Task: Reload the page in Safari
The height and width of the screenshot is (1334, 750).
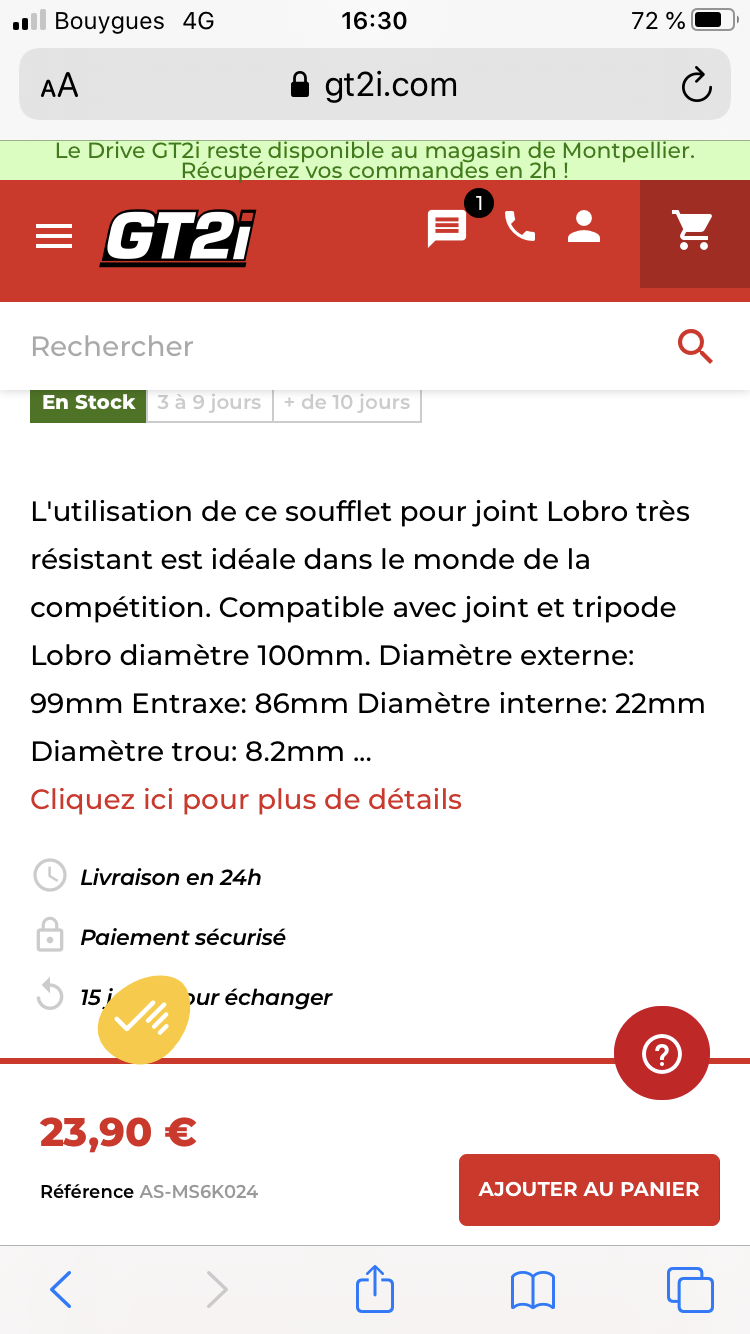Action: click(696, 86)
